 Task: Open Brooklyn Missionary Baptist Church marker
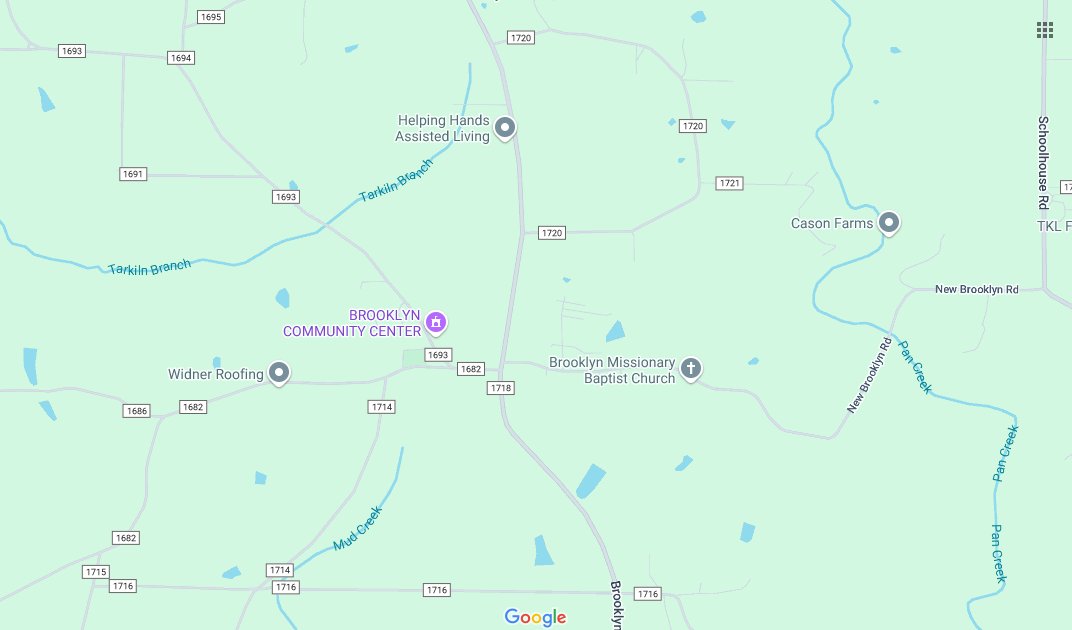pyautogui.click(x=691, y=369)
